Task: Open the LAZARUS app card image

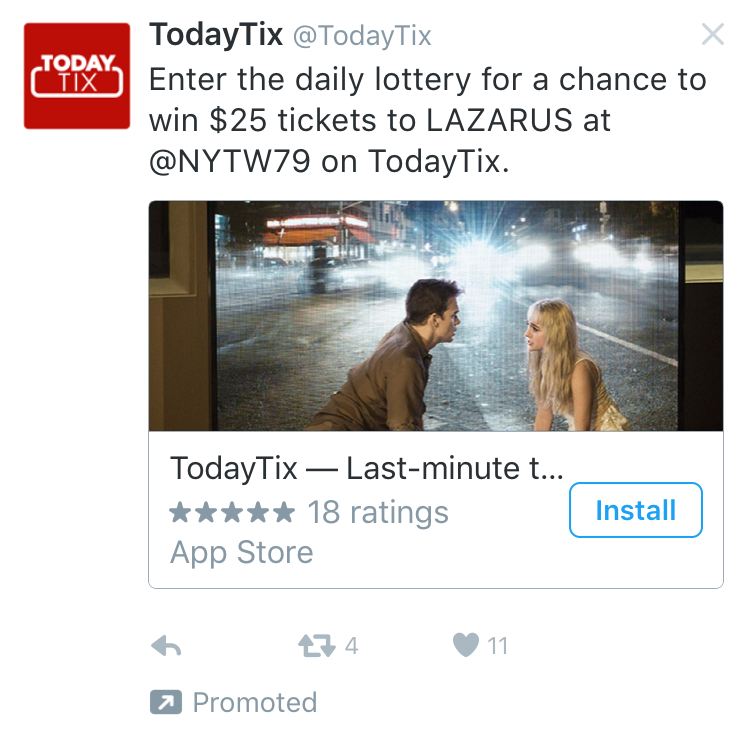Action: 435,316
